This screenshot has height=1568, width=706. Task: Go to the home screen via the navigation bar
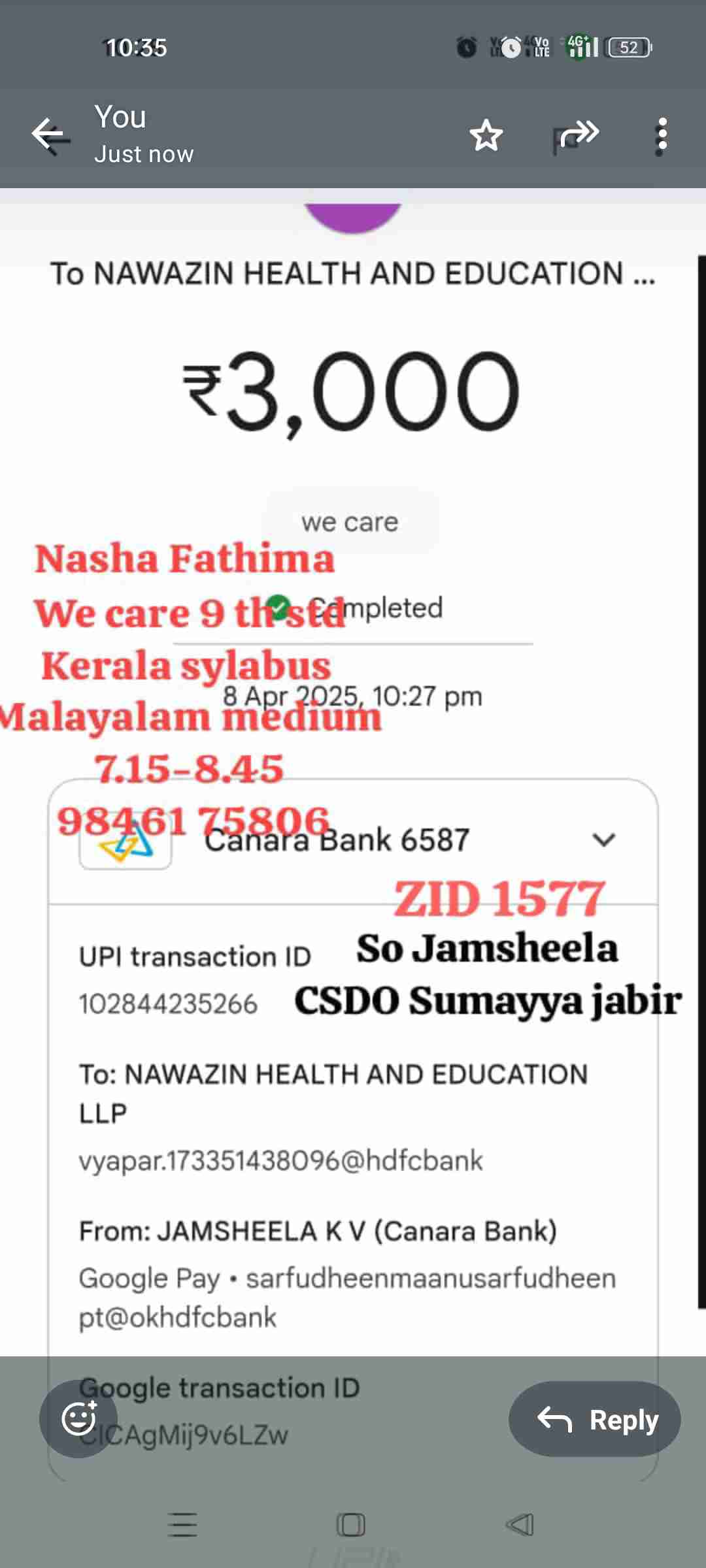[351, 1525]
